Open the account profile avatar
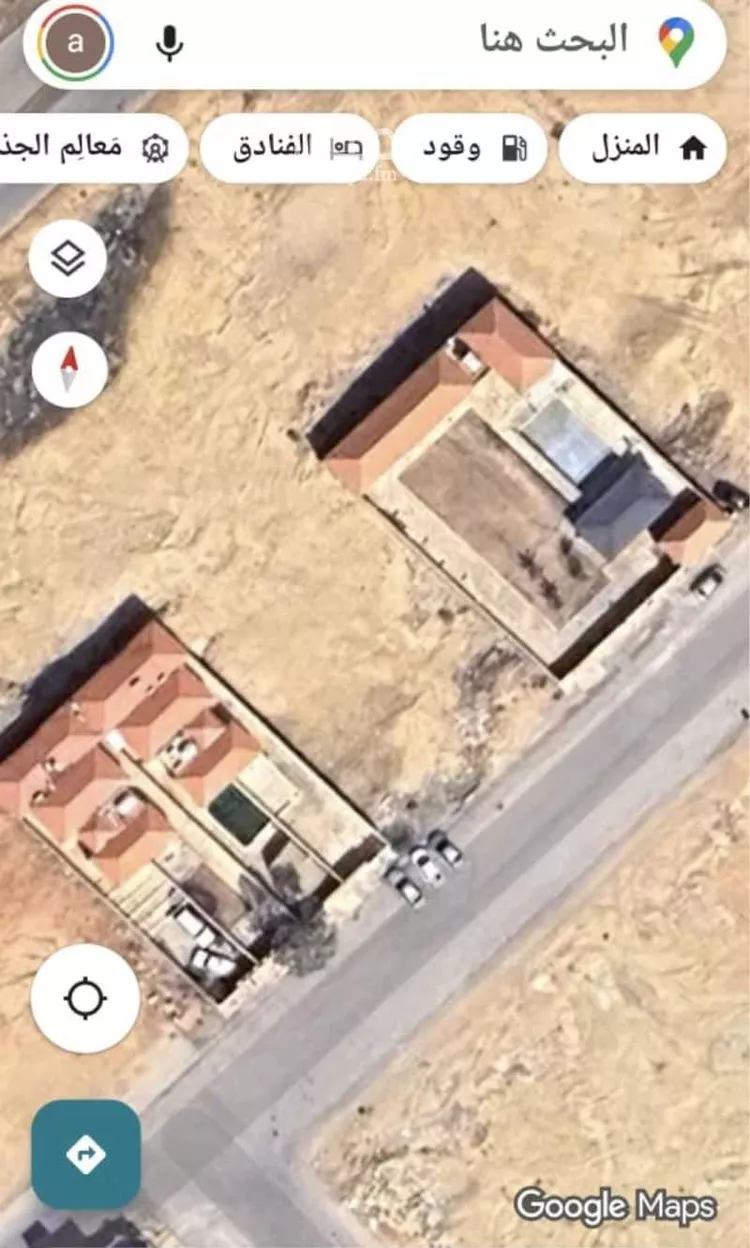750x1248 pixels. [x=76, y=43]
